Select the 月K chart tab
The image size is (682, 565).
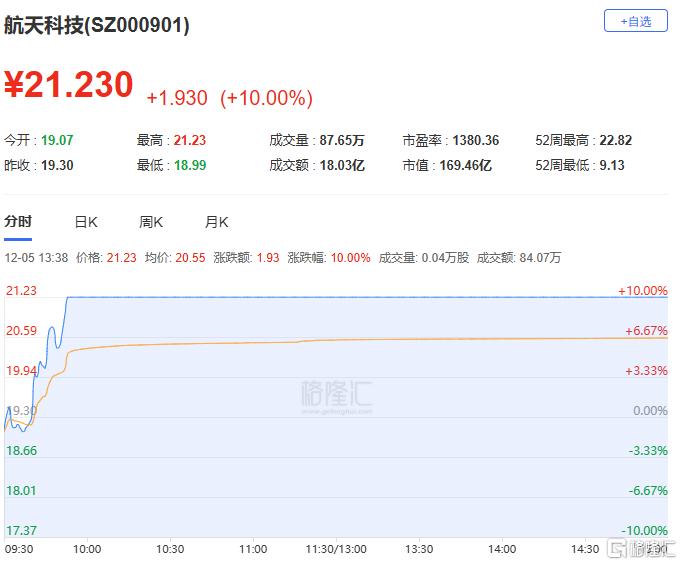[217, 222]
